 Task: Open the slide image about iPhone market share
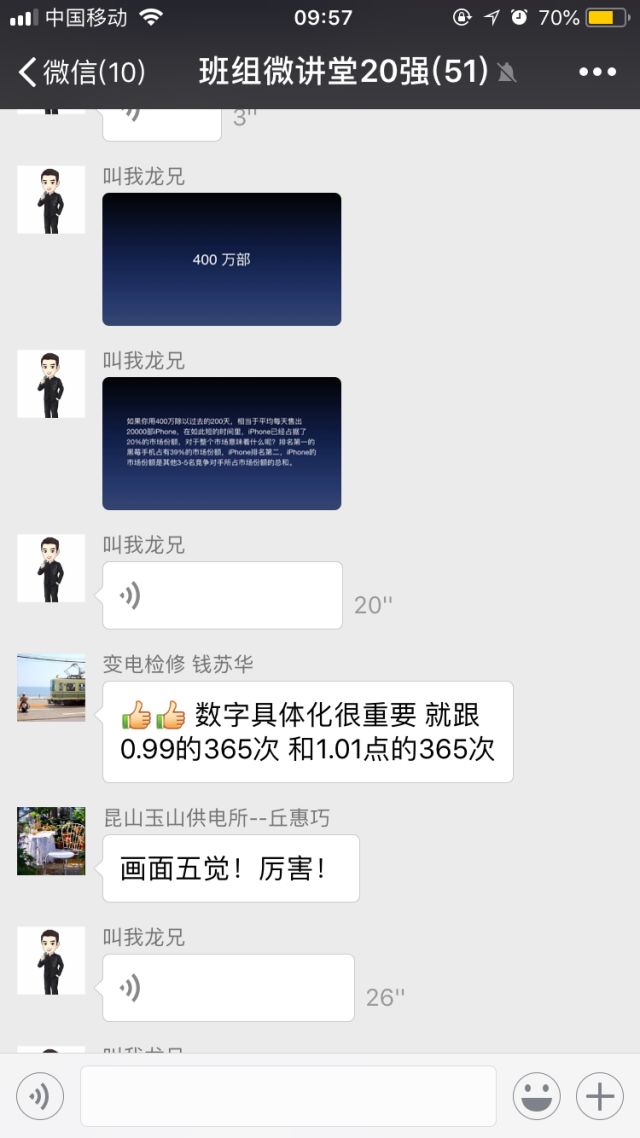point(221,443)
